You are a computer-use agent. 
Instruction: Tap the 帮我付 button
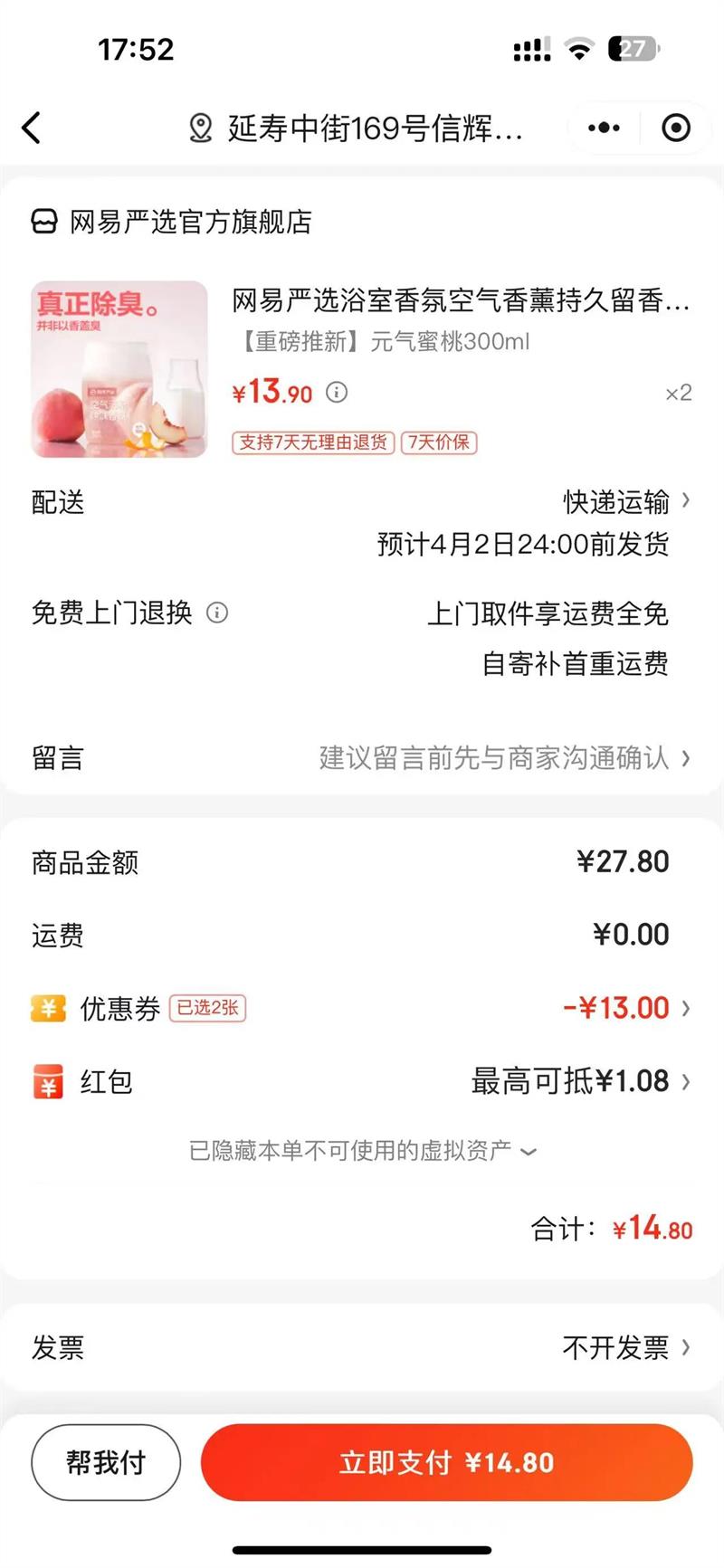click(x=106, y=1461)
